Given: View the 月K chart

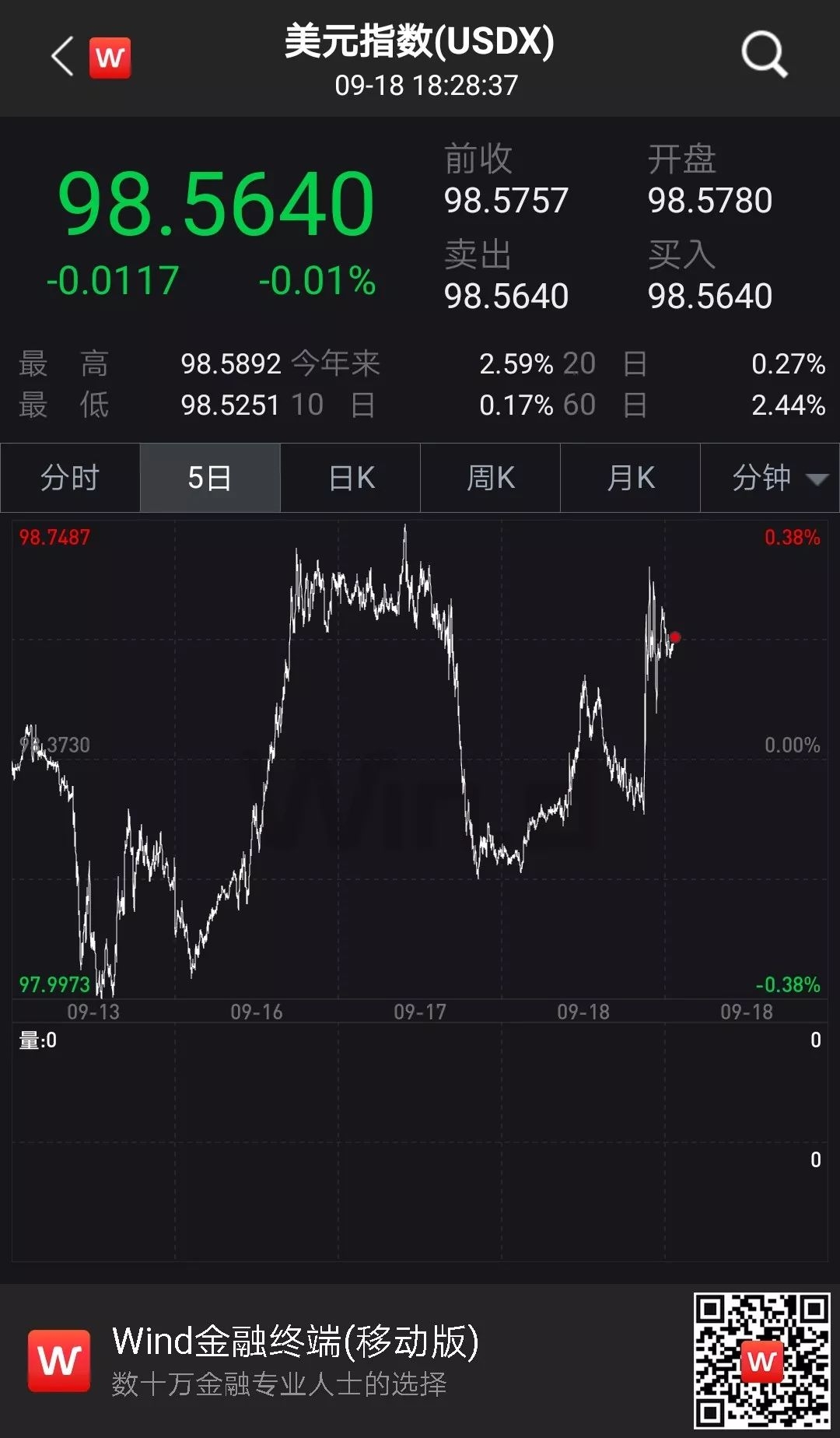Looking at the screenshot, I should click(631, 478).
